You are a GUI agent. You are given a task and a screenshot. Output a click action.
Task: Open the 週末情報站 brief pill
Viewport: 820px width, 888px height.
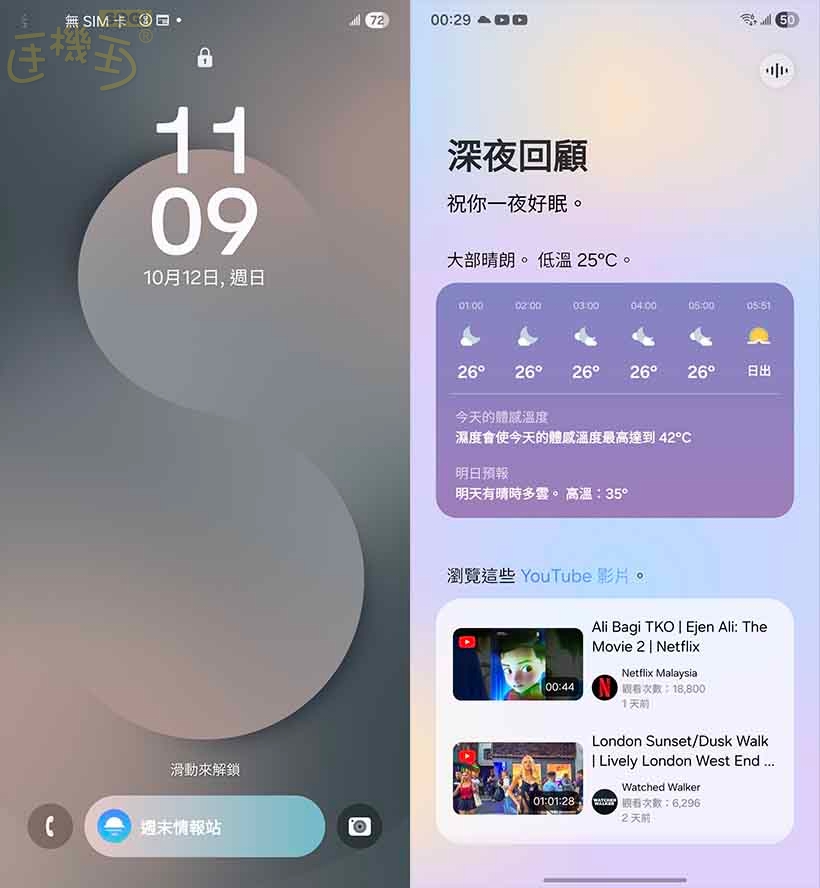205,827
